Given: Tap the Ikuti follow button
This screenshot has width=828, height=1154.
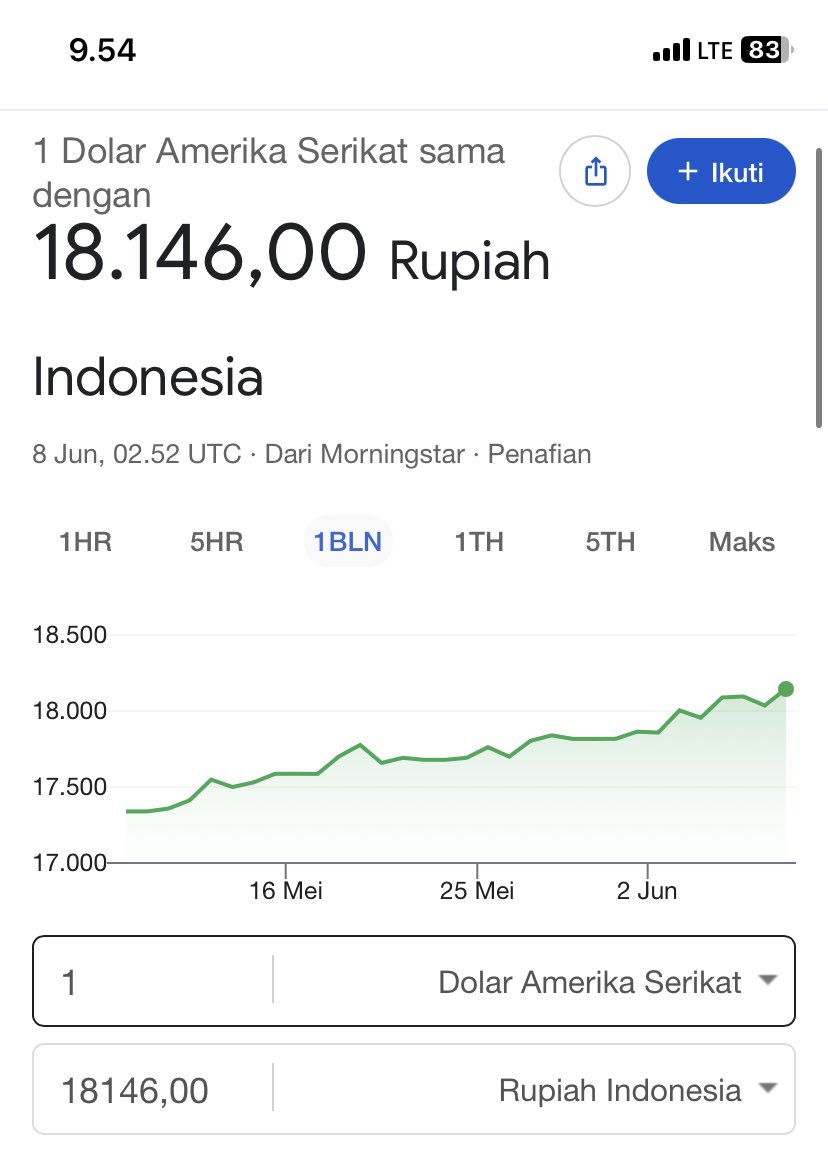Looking at the screenshot, I should pos(721,171).
